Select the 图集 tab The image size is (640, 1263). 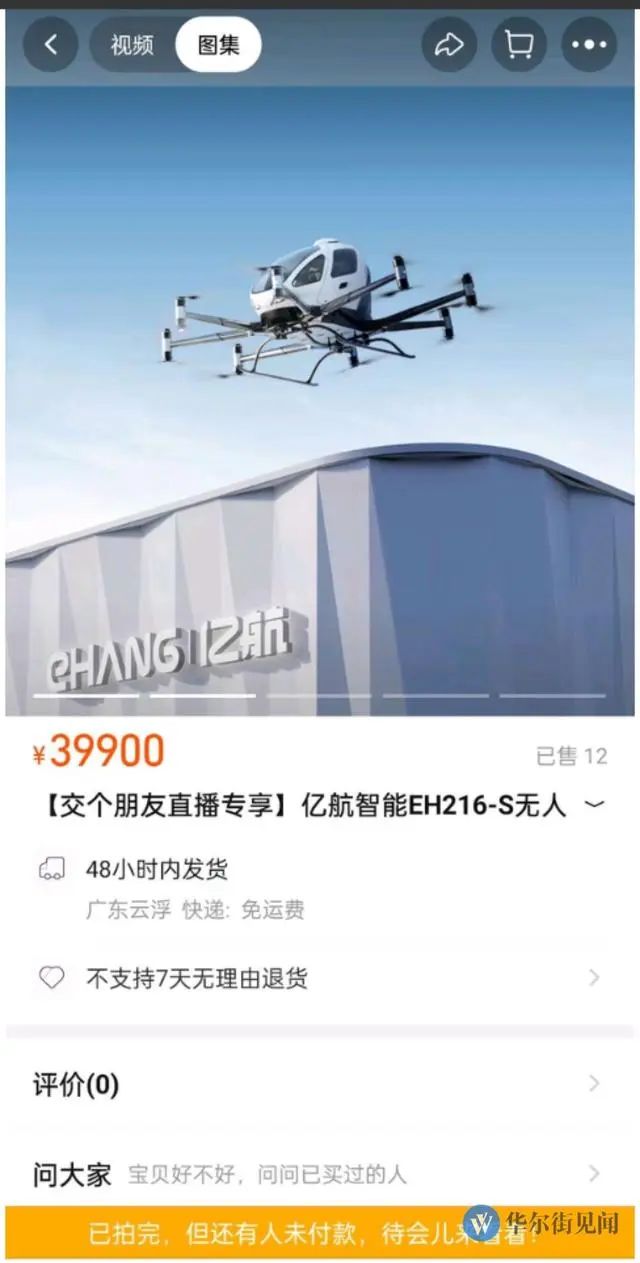(x=218, y=45)
